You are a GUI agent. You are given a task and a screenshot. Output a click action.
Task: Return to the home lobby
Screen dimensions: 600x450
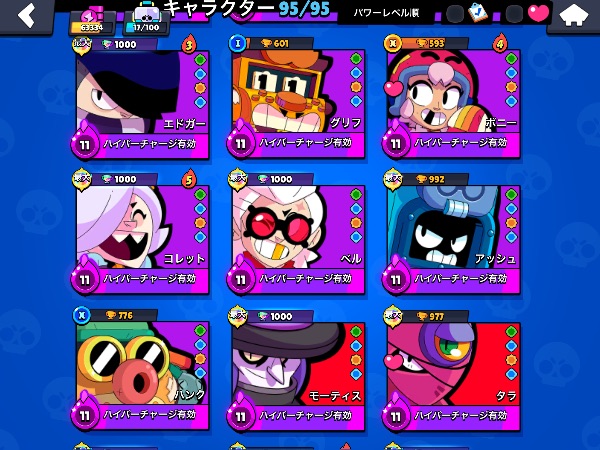pos(573,16)
